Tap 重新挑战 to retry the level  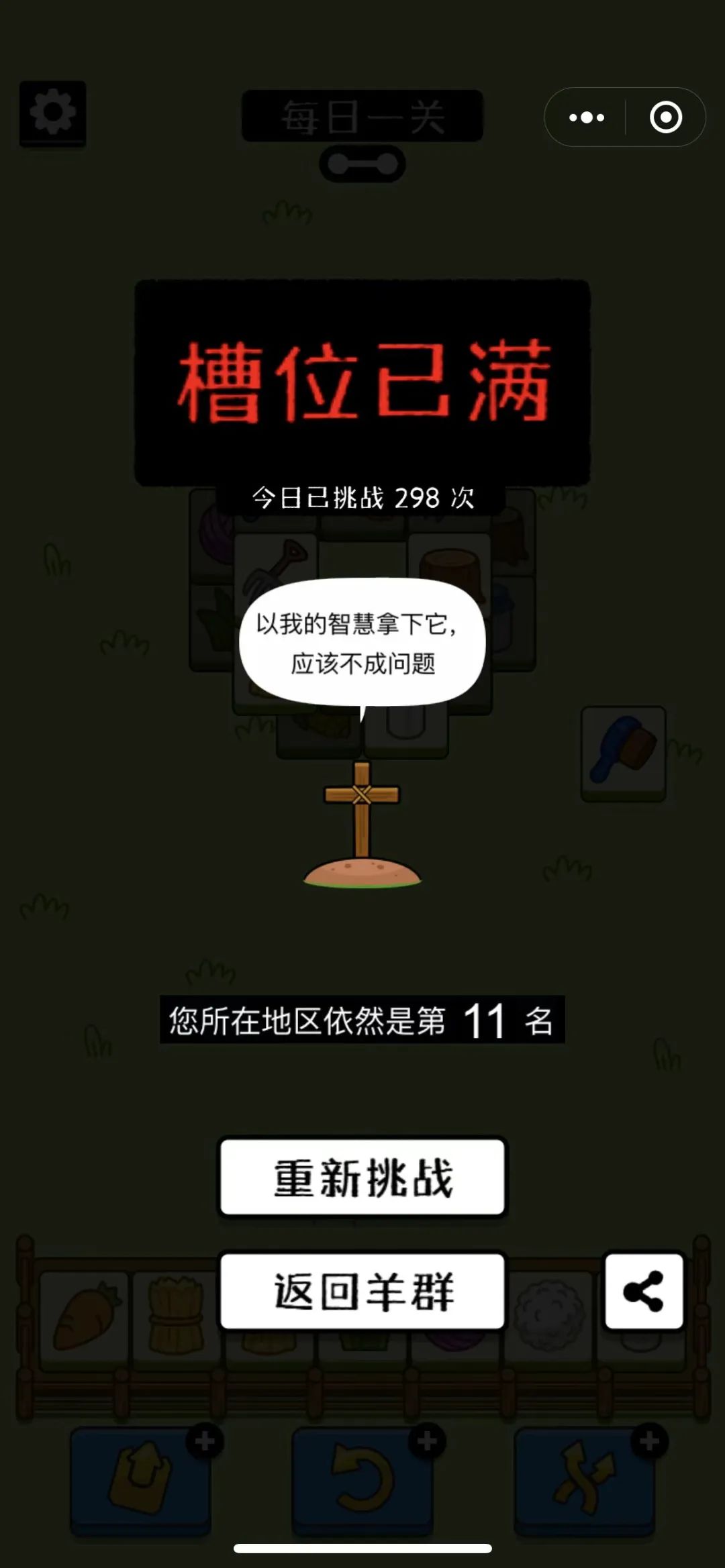[362, 1177]
